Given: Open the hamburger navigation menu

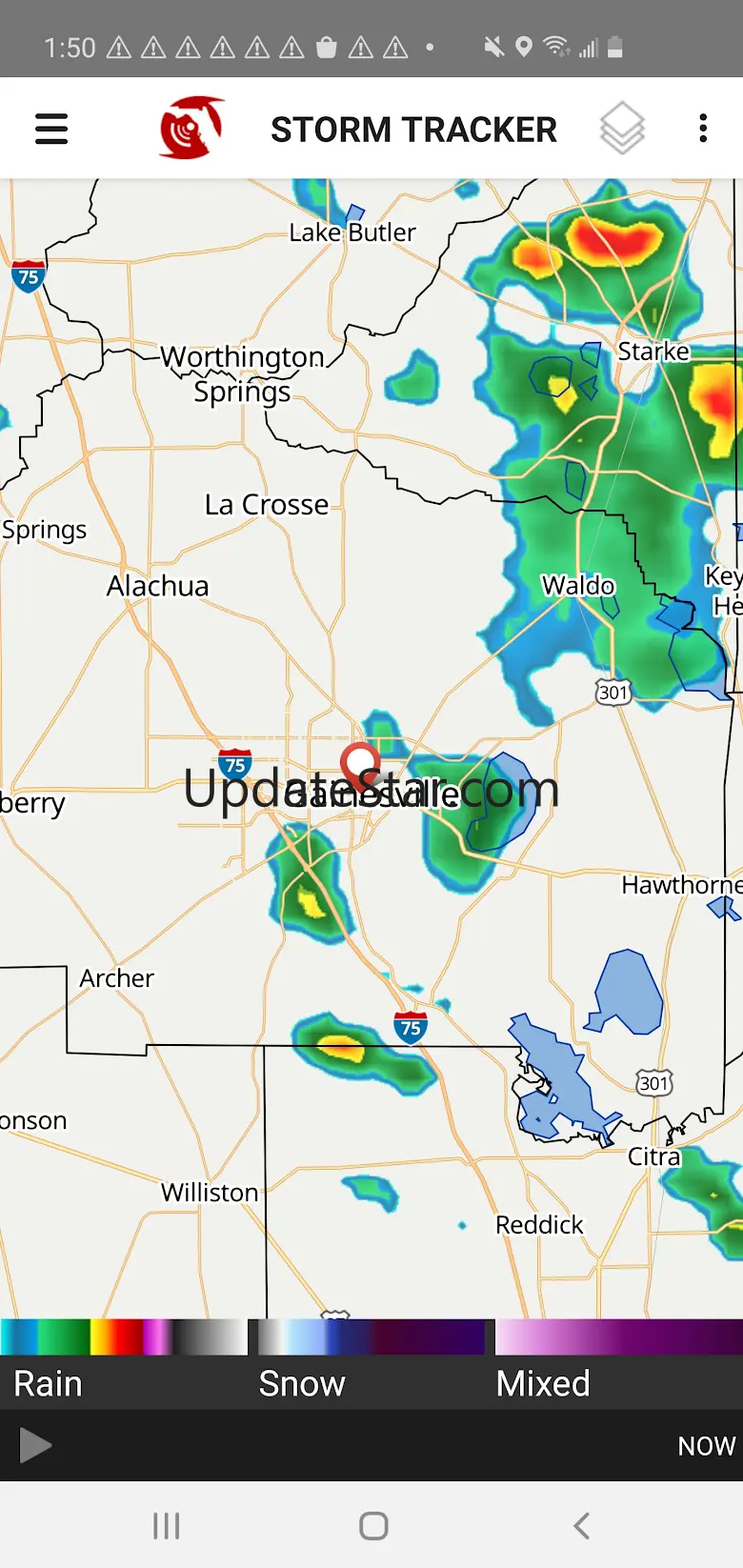Looking at the screenshot, I should coord(51,129).
